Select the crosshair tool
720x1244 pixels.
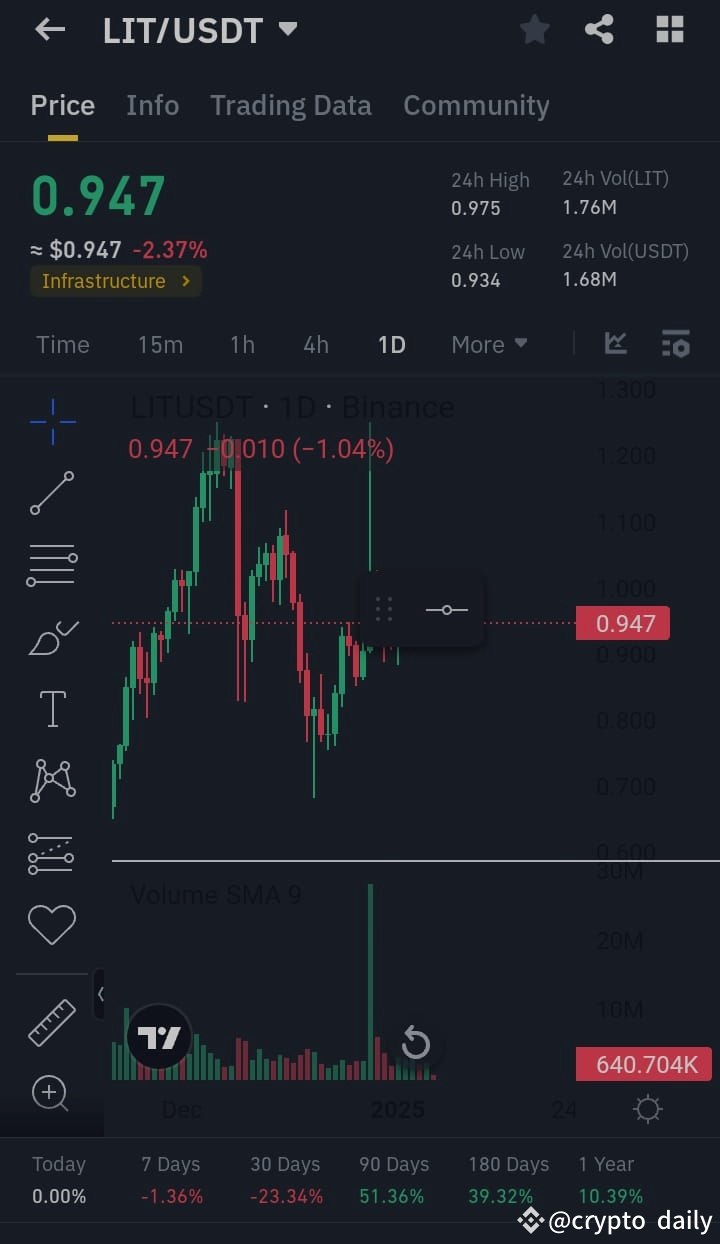coord(52,421)
